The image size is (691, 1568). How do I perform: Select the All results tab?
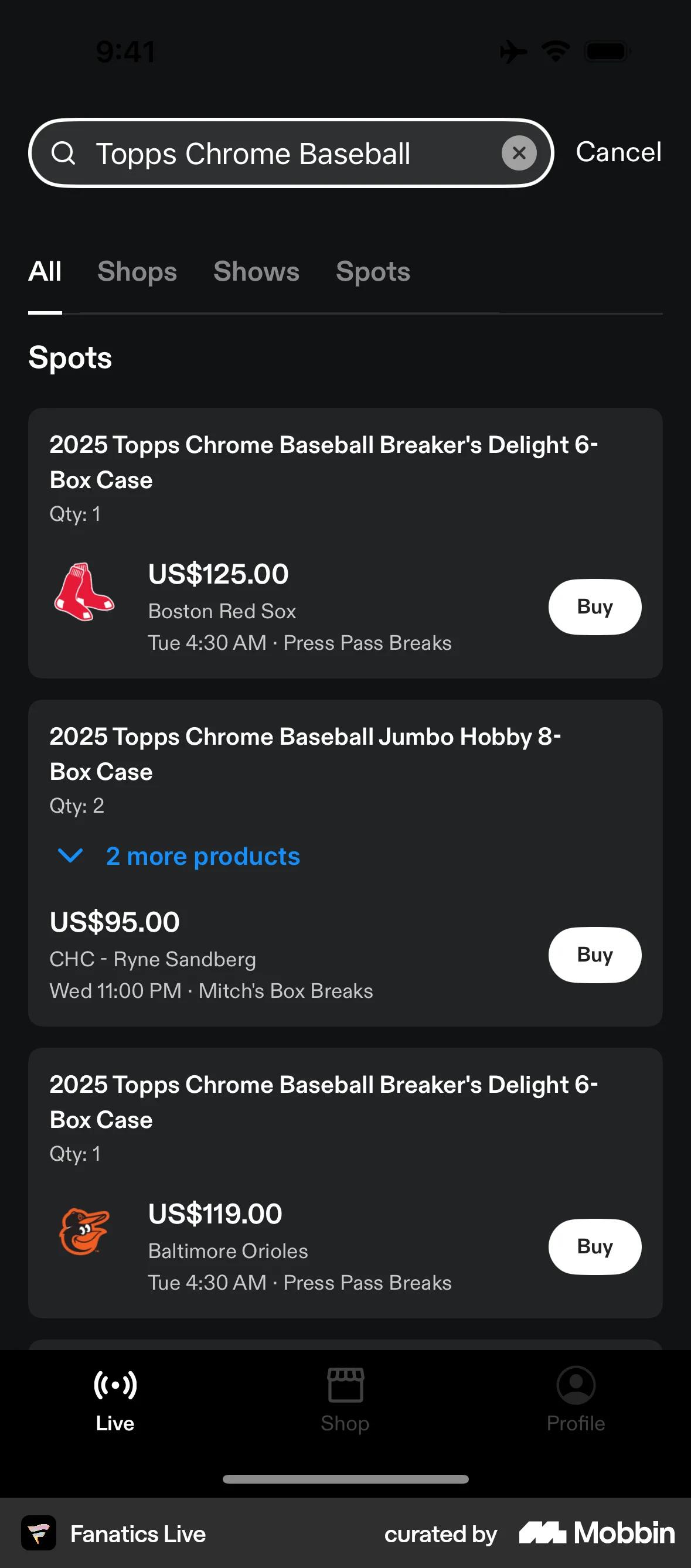pyautogui.click(x=45, y=272)
